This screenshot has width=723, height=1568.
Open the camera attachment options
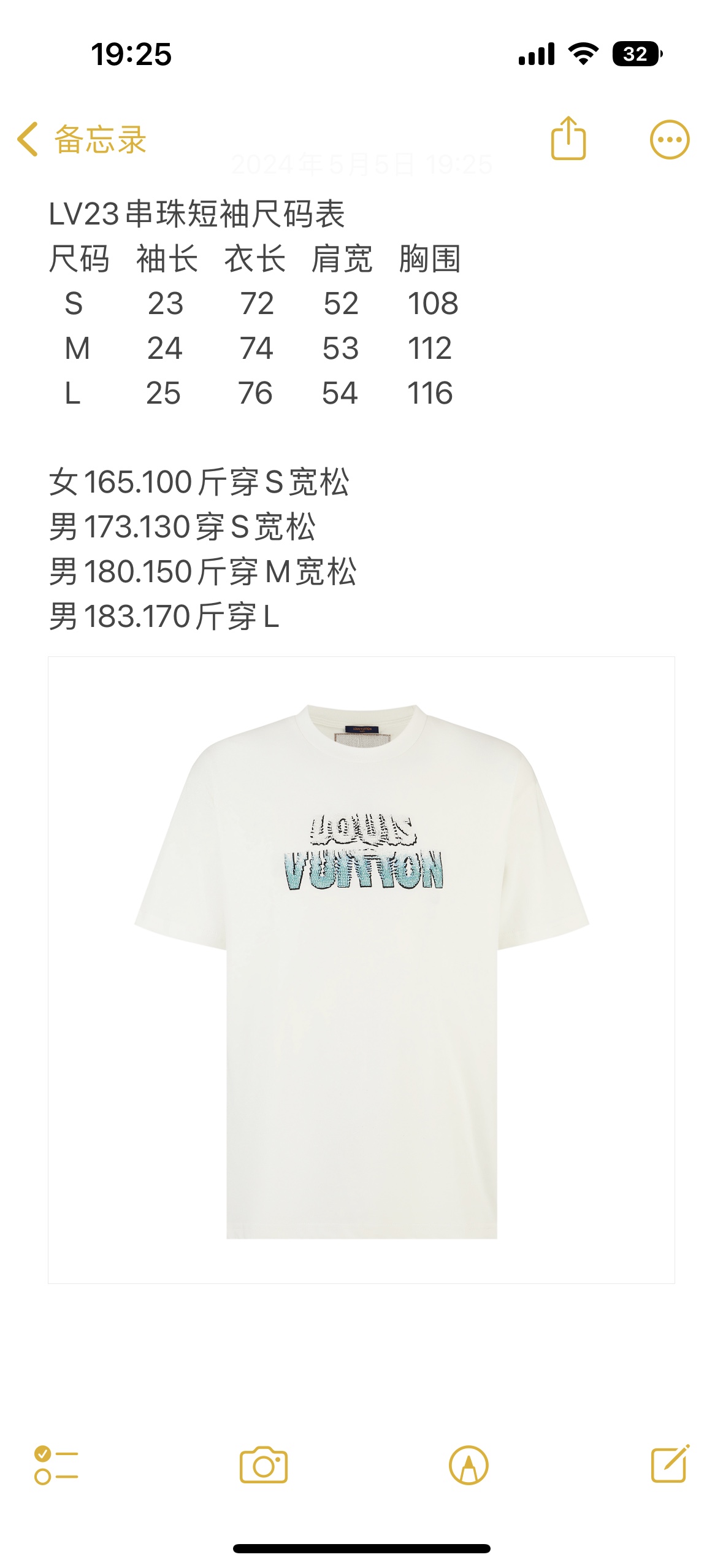click(x=264, y=1465)
